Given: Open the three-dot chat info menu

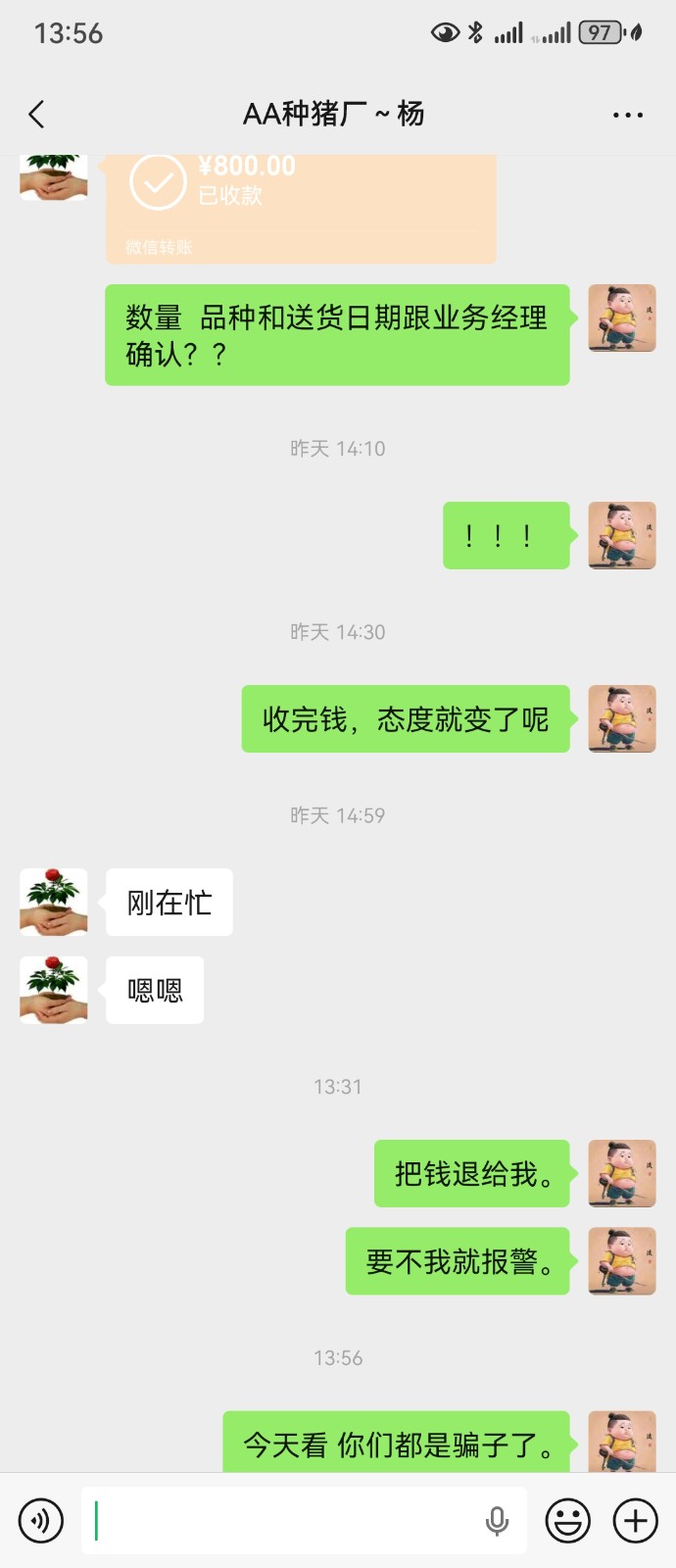Looking at the screenshot, I should (x=627, y=115).
